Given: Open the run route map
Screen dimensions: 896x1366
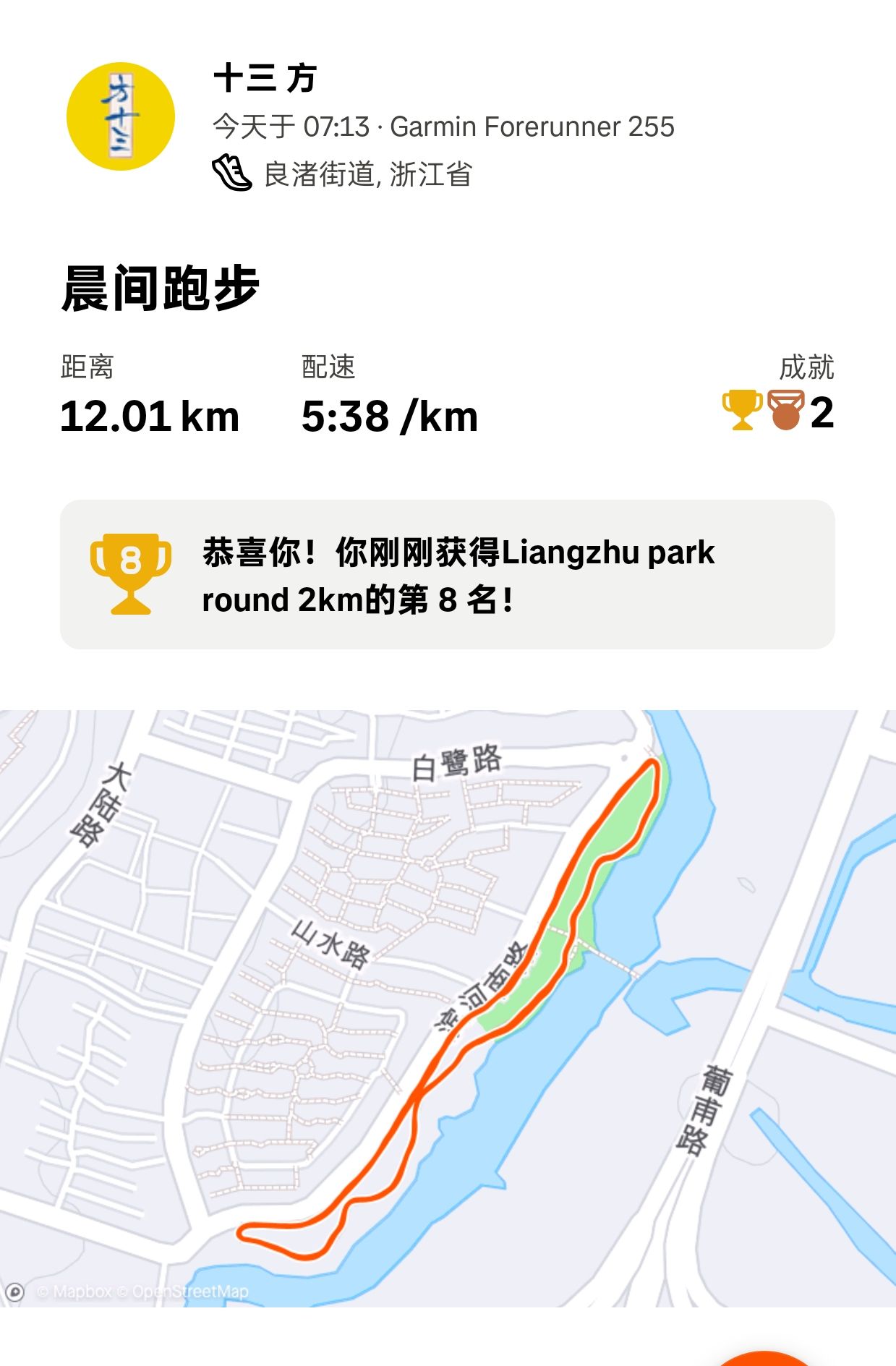Looking at the screenshot, I should point(448,1008).
